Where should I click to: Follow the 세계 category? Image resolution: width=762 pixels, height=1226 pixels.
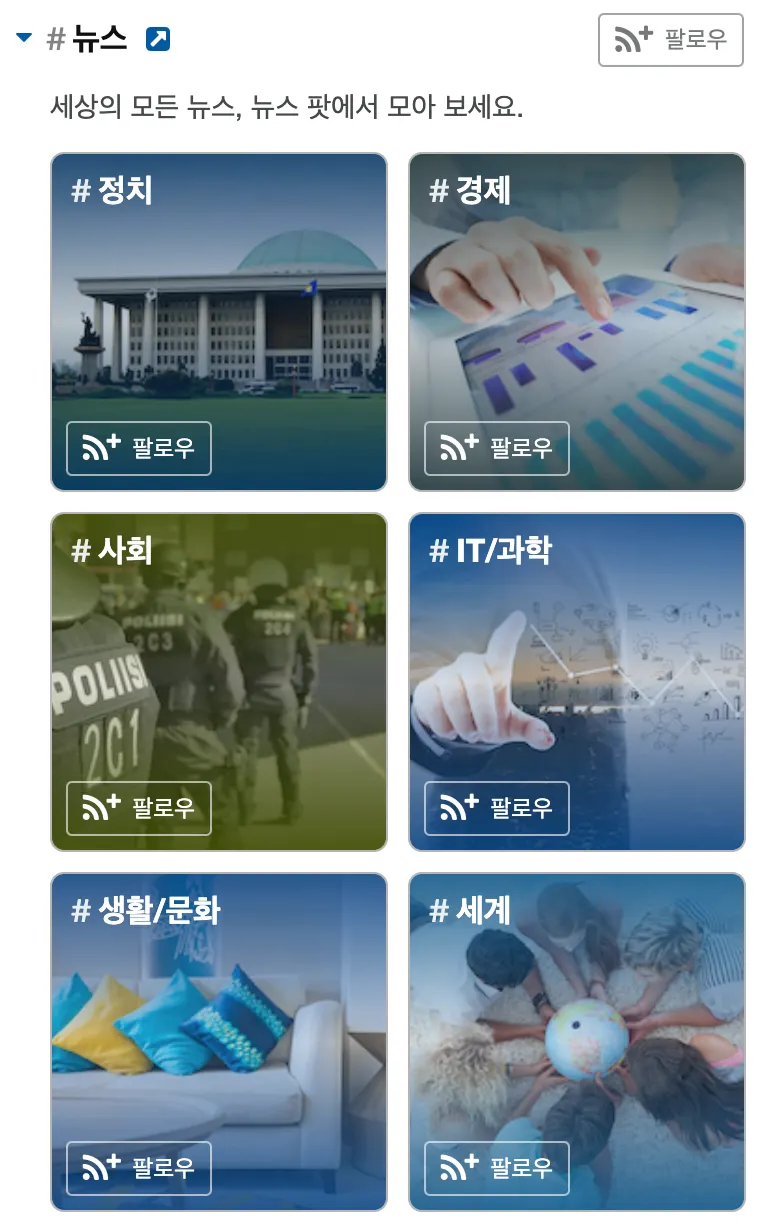click(497, 1168)
